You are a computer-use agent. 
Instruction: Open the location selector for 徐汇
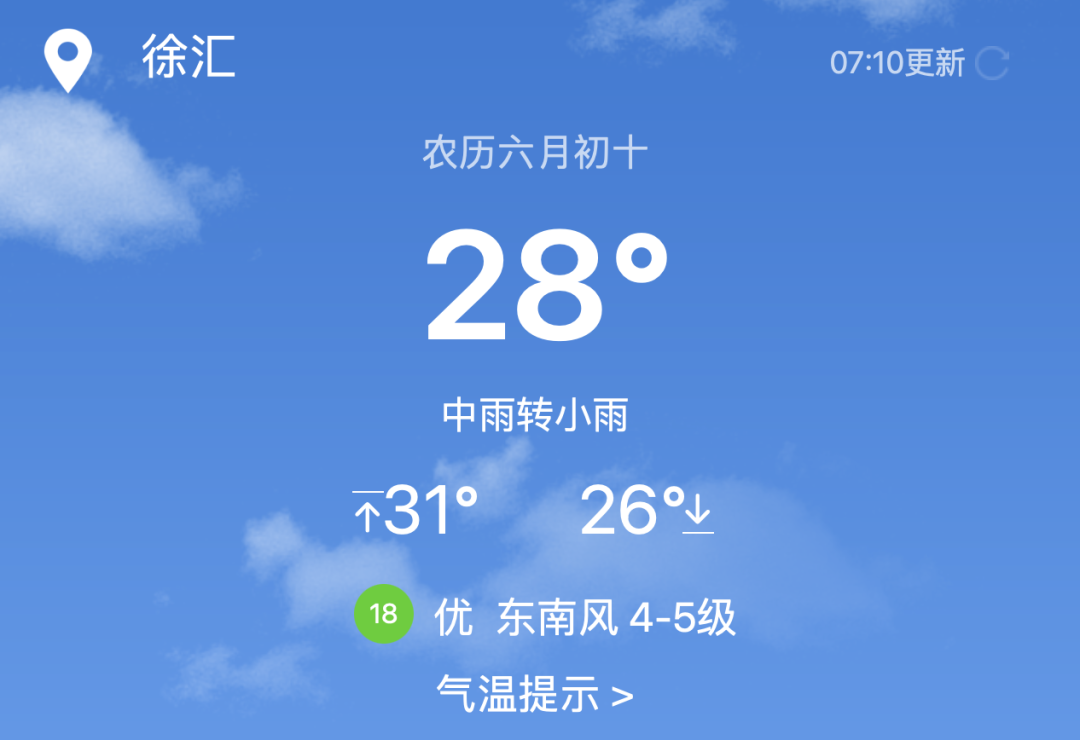click(x=187, y=57)
